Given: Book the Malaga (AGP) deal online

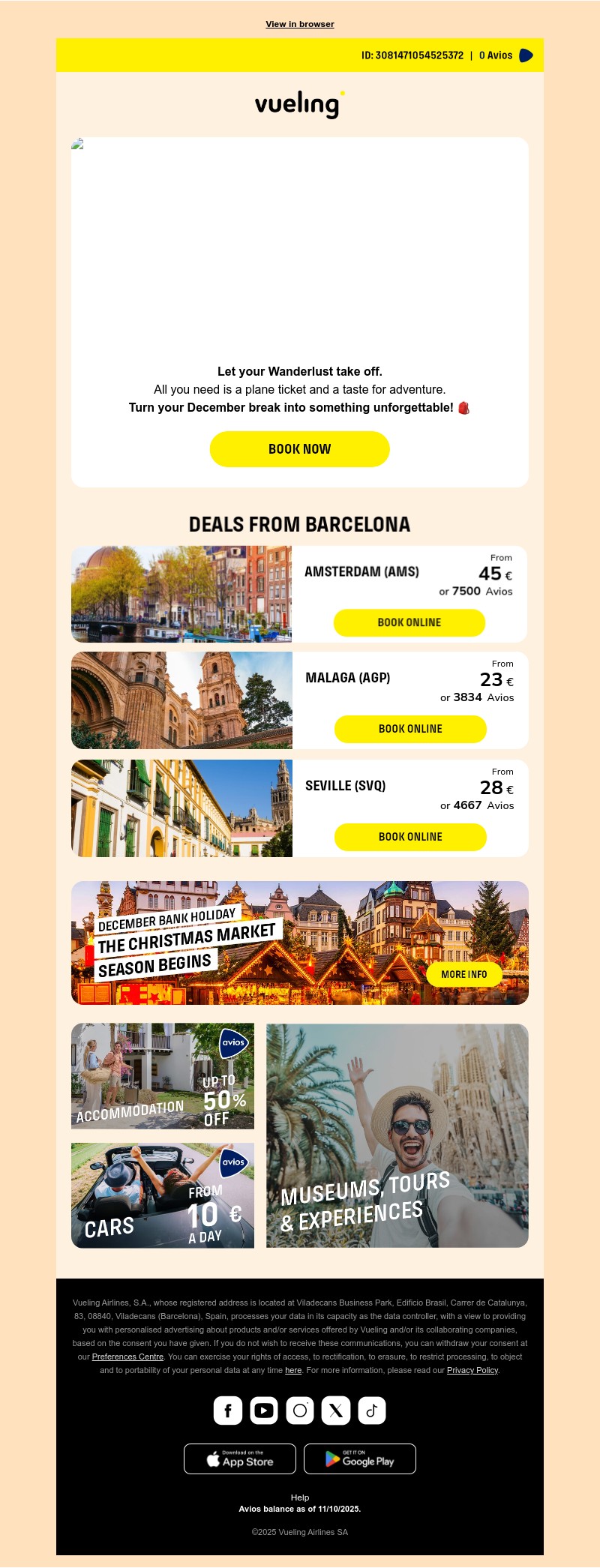Looking at the screenshot, I should (x=410, y=729).
